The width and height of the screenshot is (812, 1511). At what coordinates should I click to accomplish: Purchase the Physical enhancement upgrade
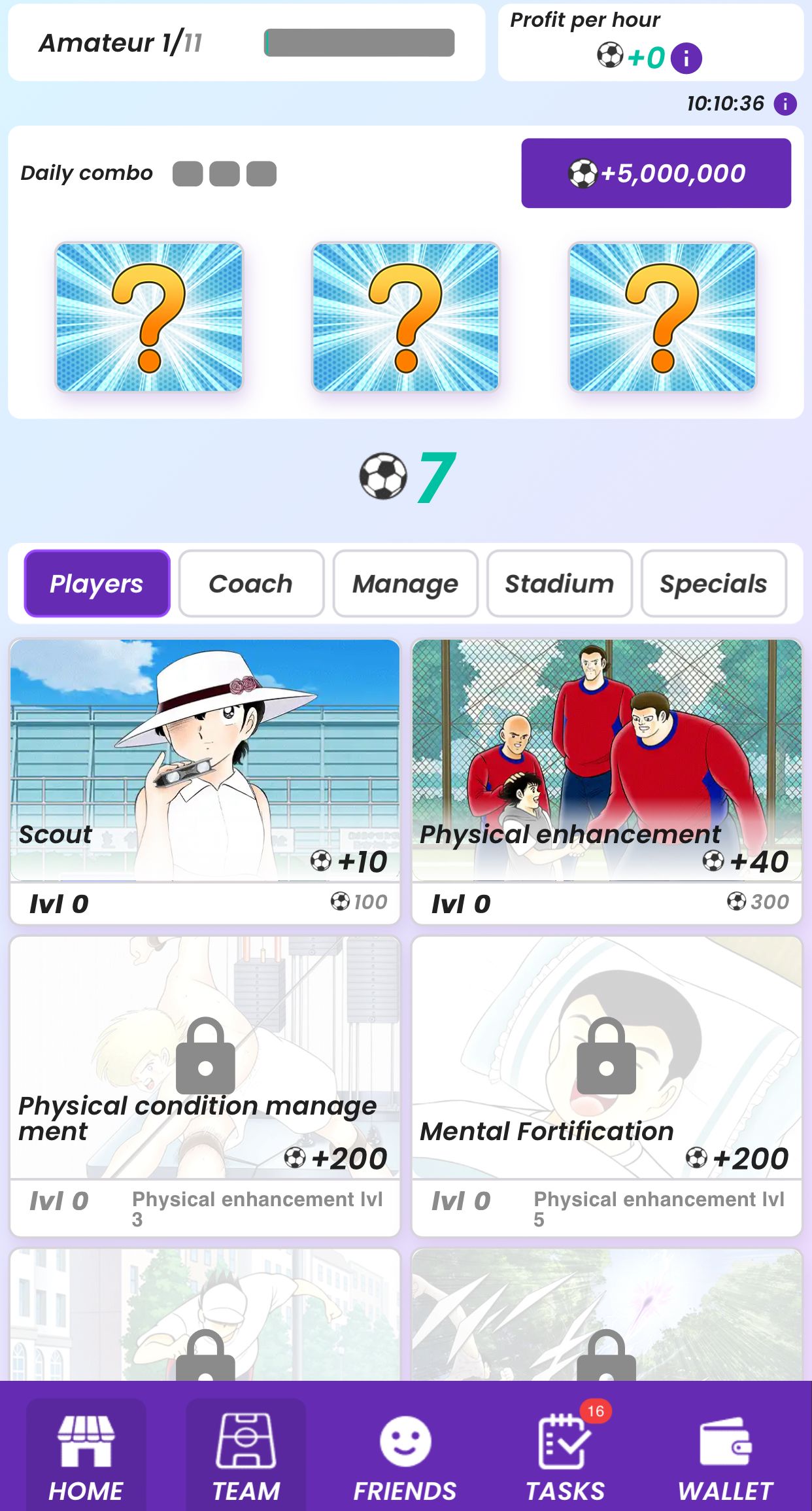605,772
